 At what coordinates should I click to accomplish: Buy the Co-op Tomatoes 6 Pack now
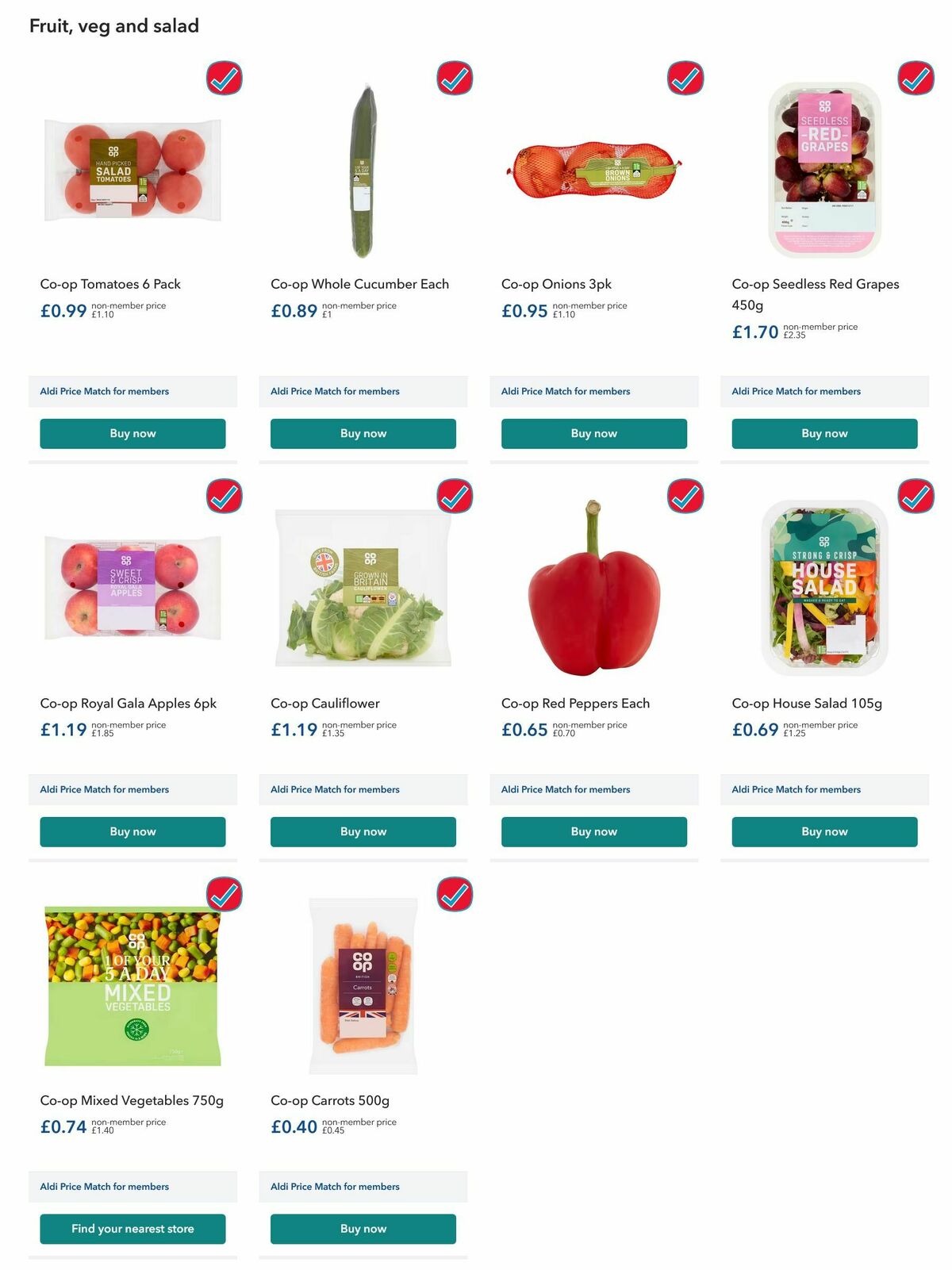click(x=132, y=433)
